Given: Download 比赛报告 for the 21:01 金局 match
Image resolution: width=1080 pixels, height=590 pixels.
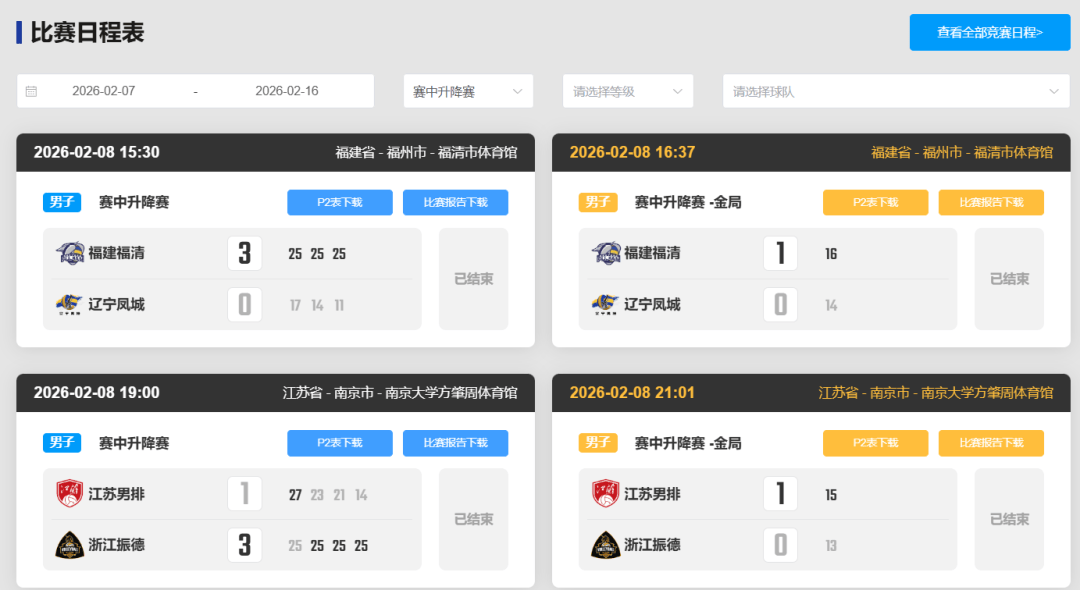Looking at the screenshot, I should point(991,443).
